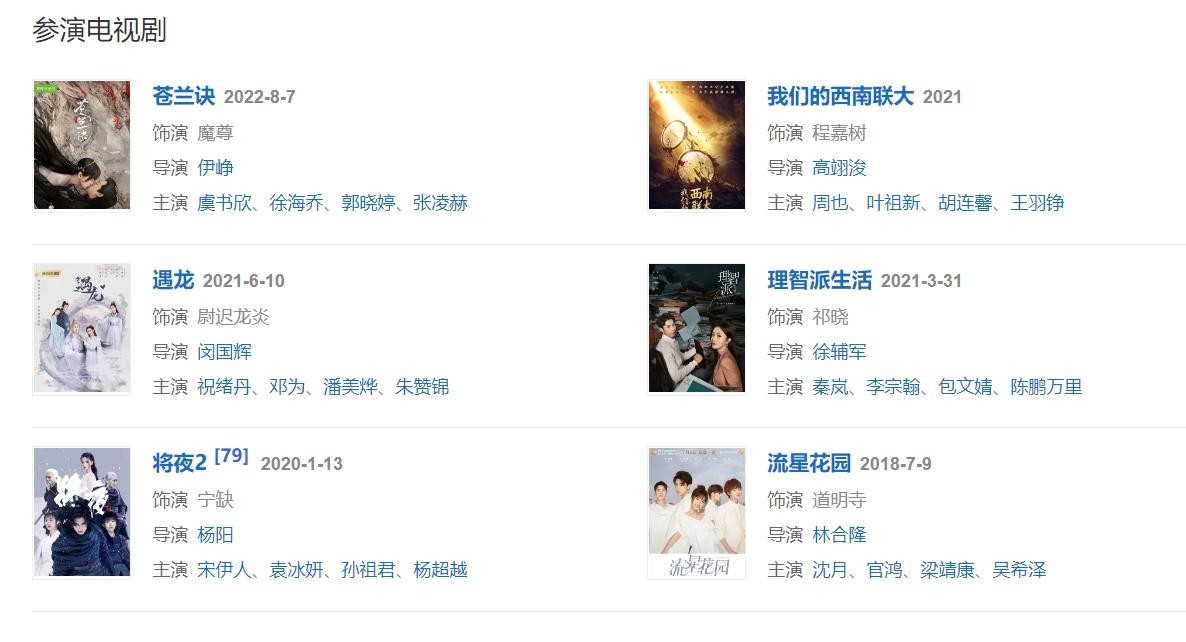Open the 遇龙 drama title link

[x=173, y=280]
